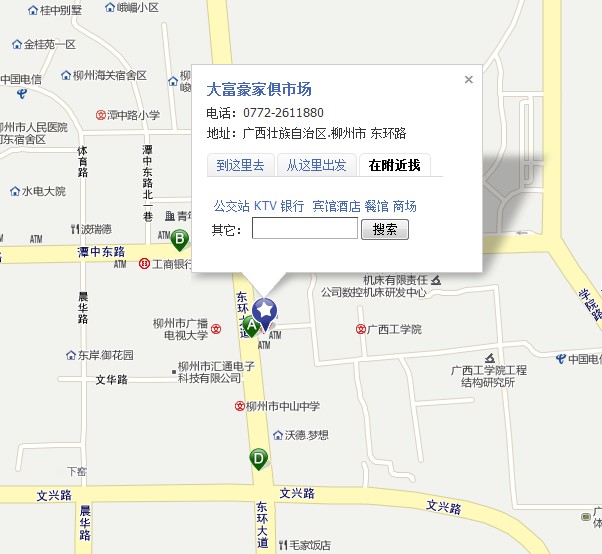Select map marker A
The width and height of the screenshot is (602, 554).
(252, 323)
